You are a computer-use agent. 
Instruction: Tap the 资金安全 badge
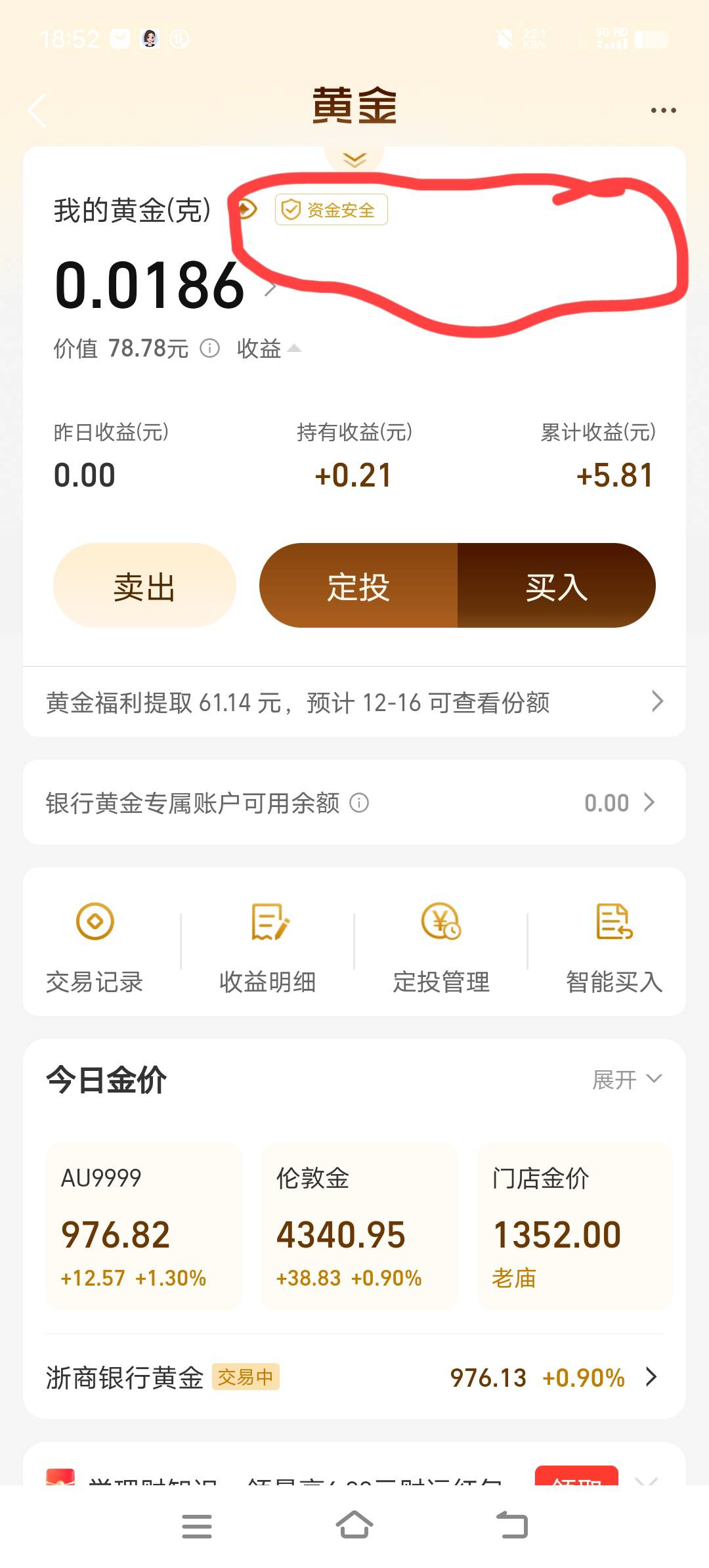(x=331, y=209)
